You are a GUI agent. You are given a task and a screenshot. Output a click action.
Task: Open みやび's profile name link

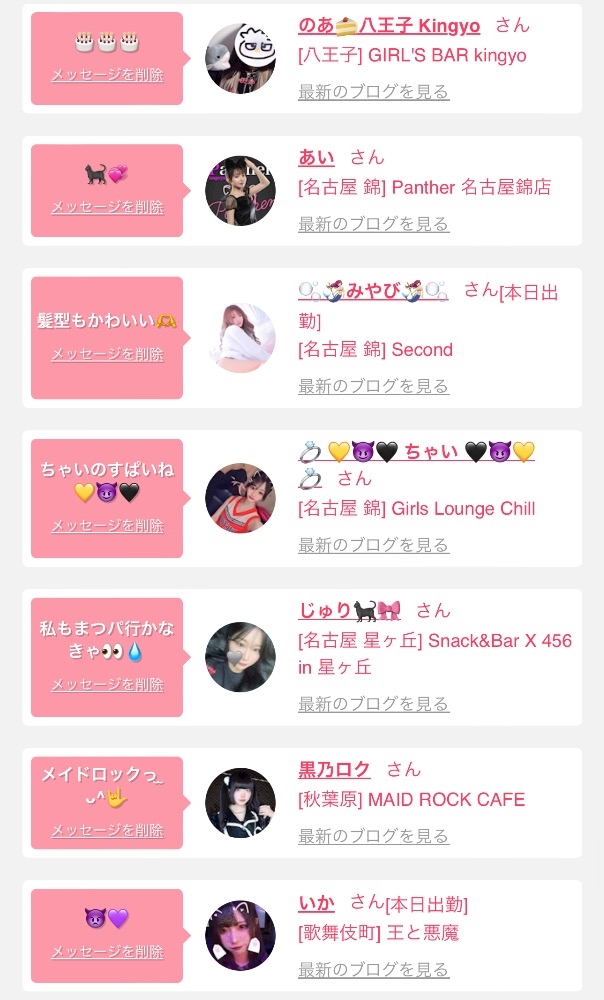373,291
